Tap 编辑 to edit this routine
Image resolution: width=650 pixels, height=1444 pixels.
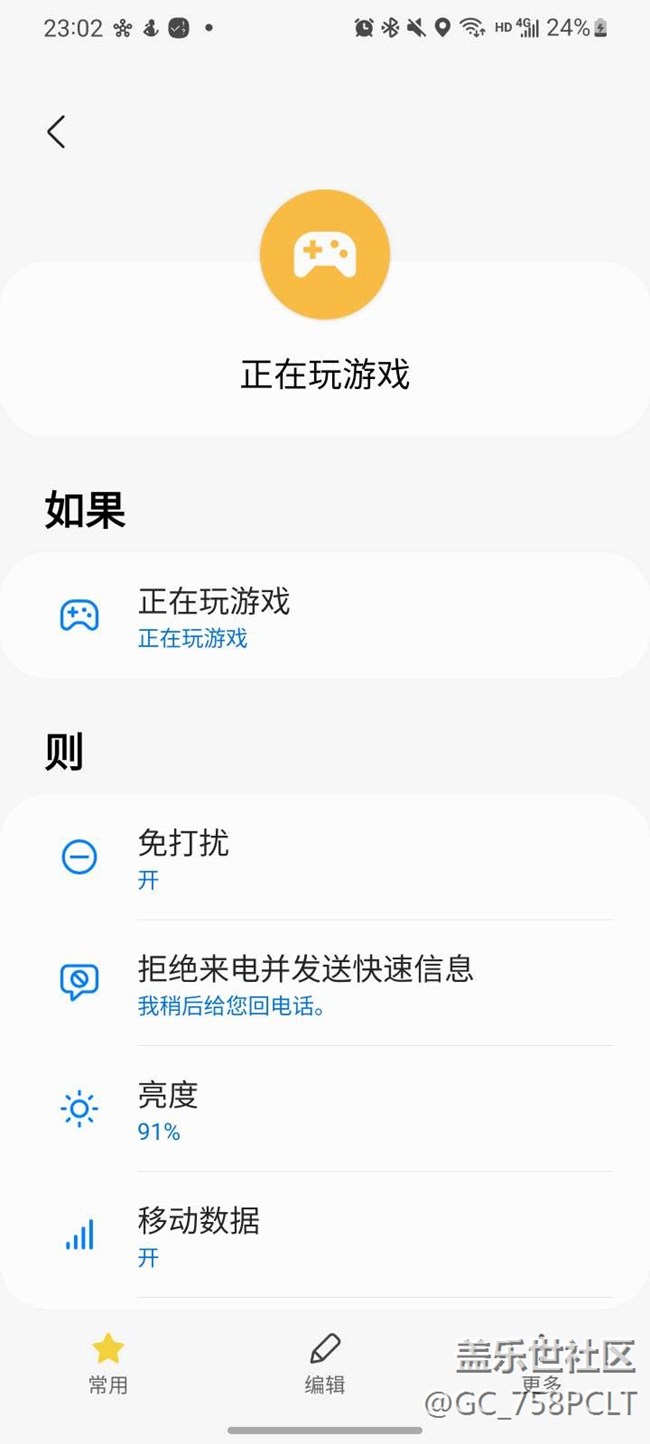tap(325, 1364)
